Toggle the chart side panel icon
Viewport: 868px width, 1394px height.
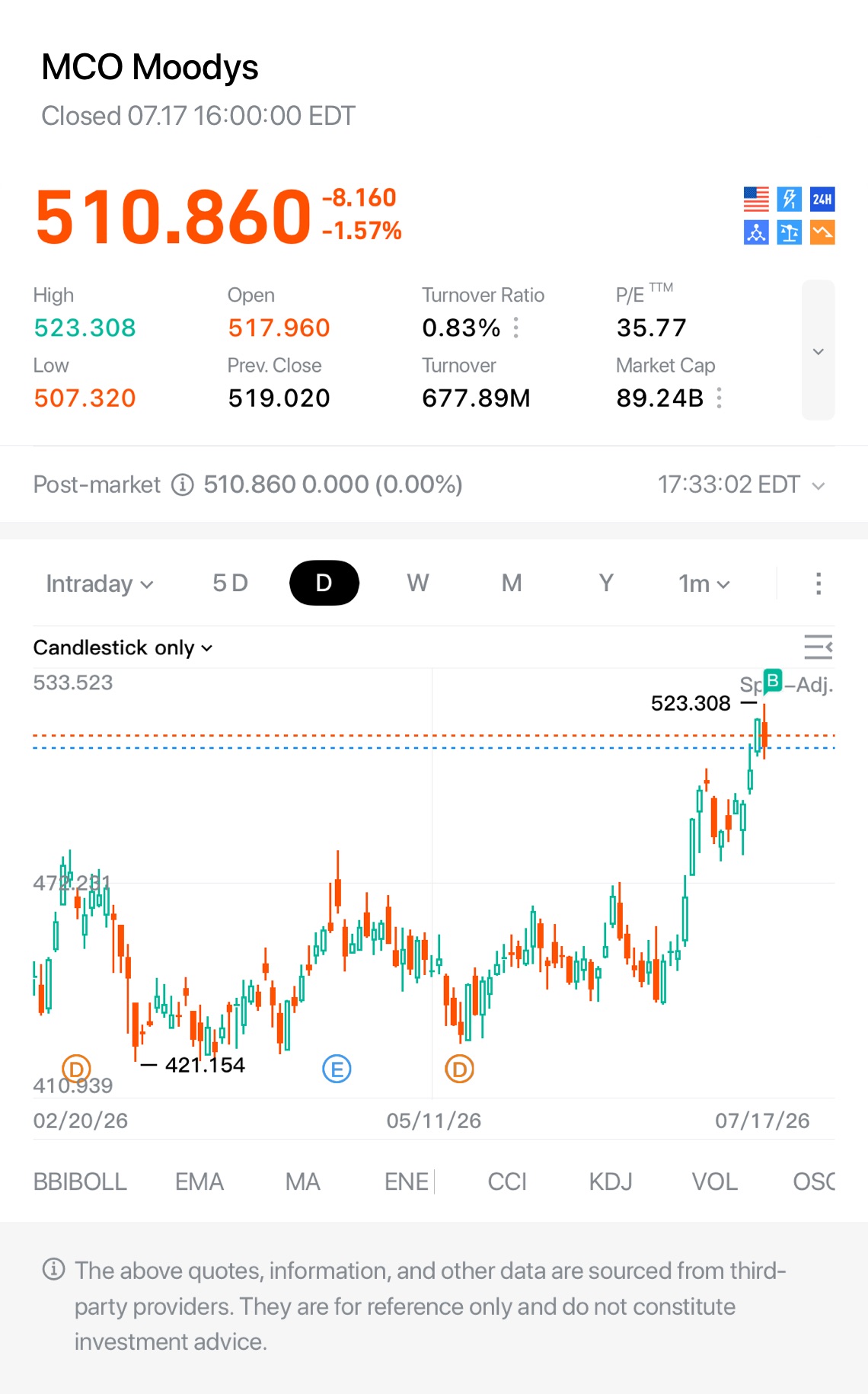819,647
